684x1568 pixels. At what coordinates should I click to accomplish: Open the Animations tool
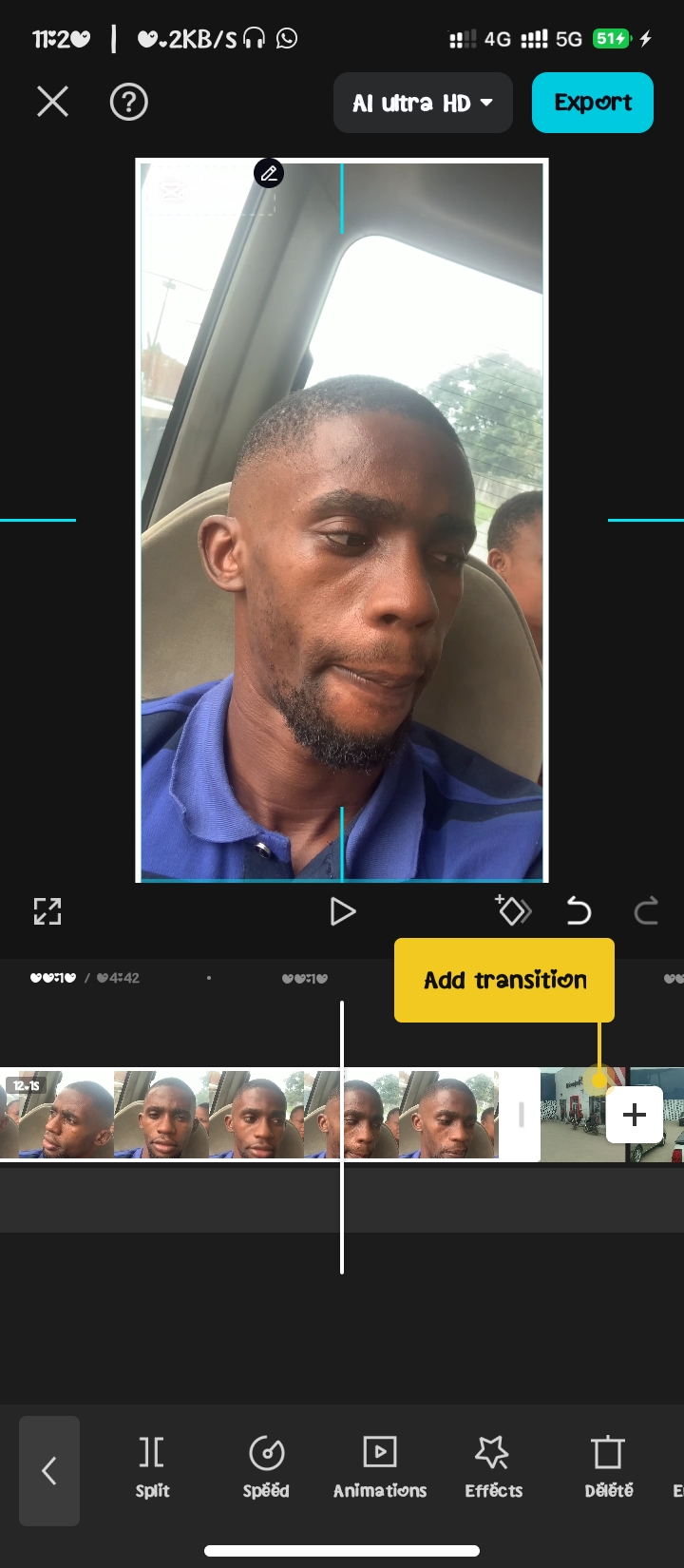coord(380,1468)
